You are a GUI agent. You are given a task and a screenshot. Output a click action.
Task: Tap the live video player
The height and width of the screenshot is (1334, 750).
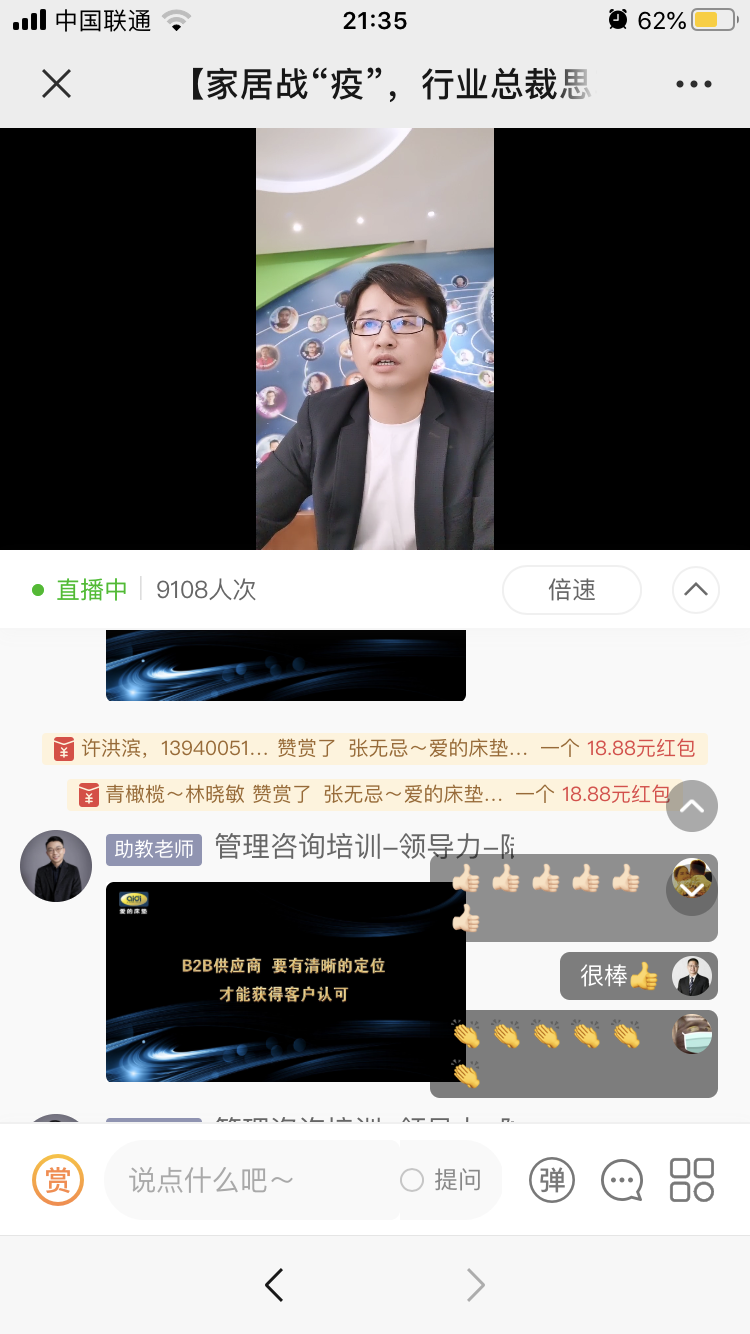click(x=375, y=339)
